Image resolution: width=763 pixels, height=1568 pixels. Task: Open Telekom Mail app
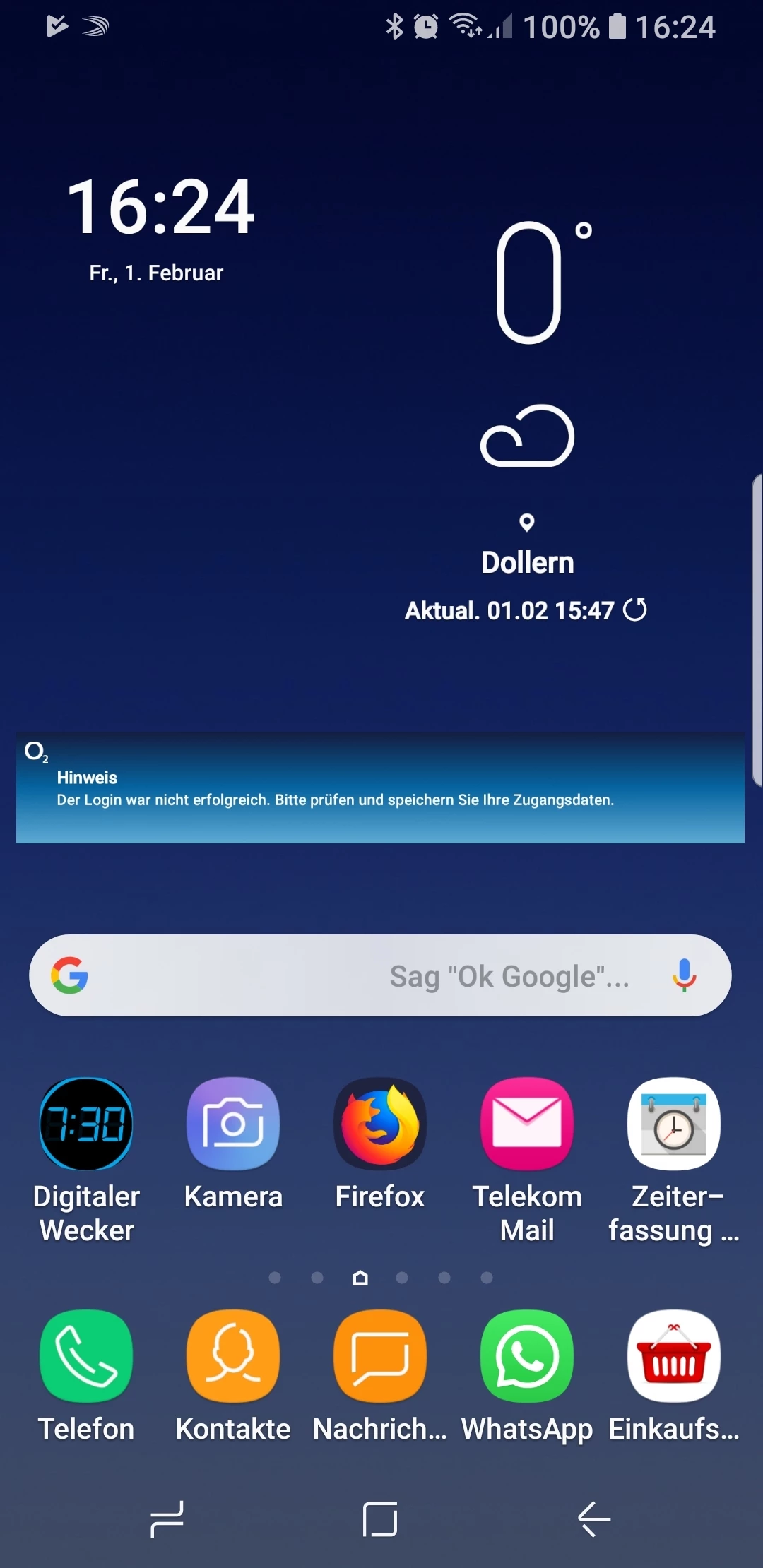tap(527, 1124)
